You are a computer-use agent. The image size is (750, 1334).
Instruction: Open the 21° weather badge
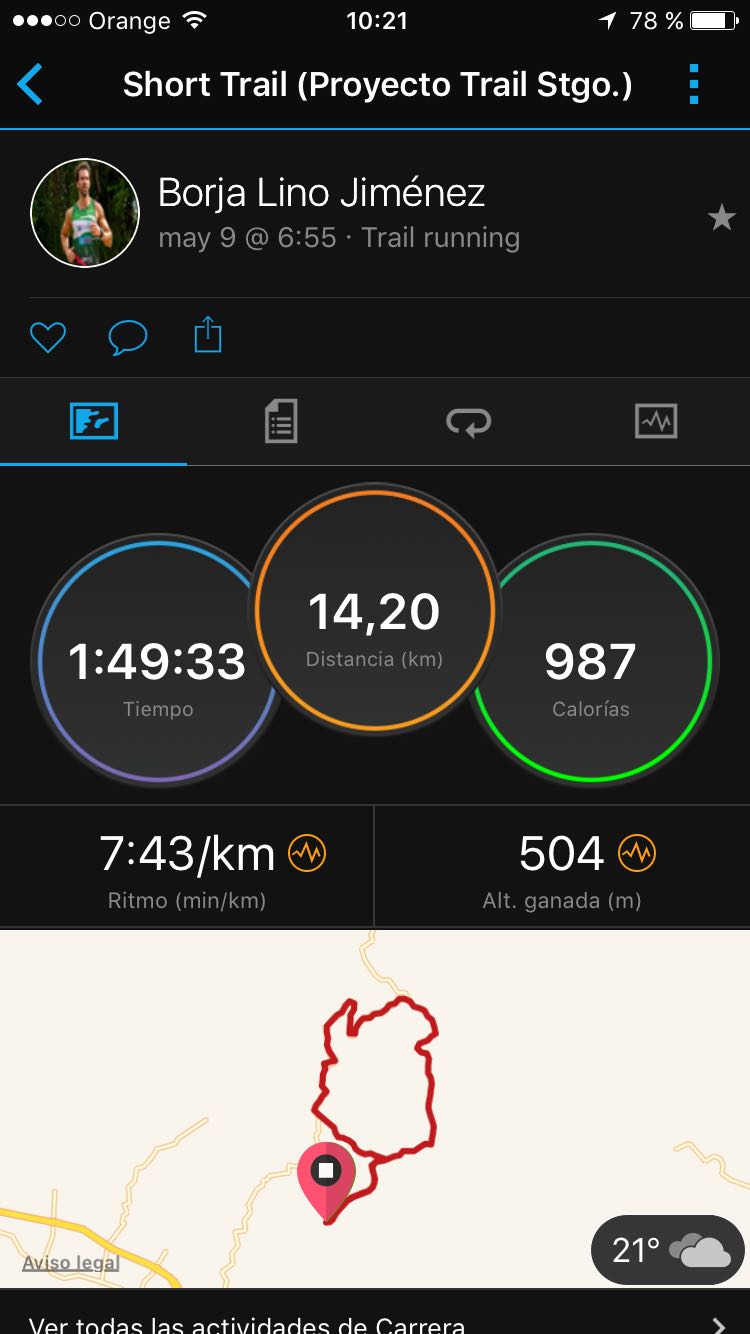(x=668, y=1250)
